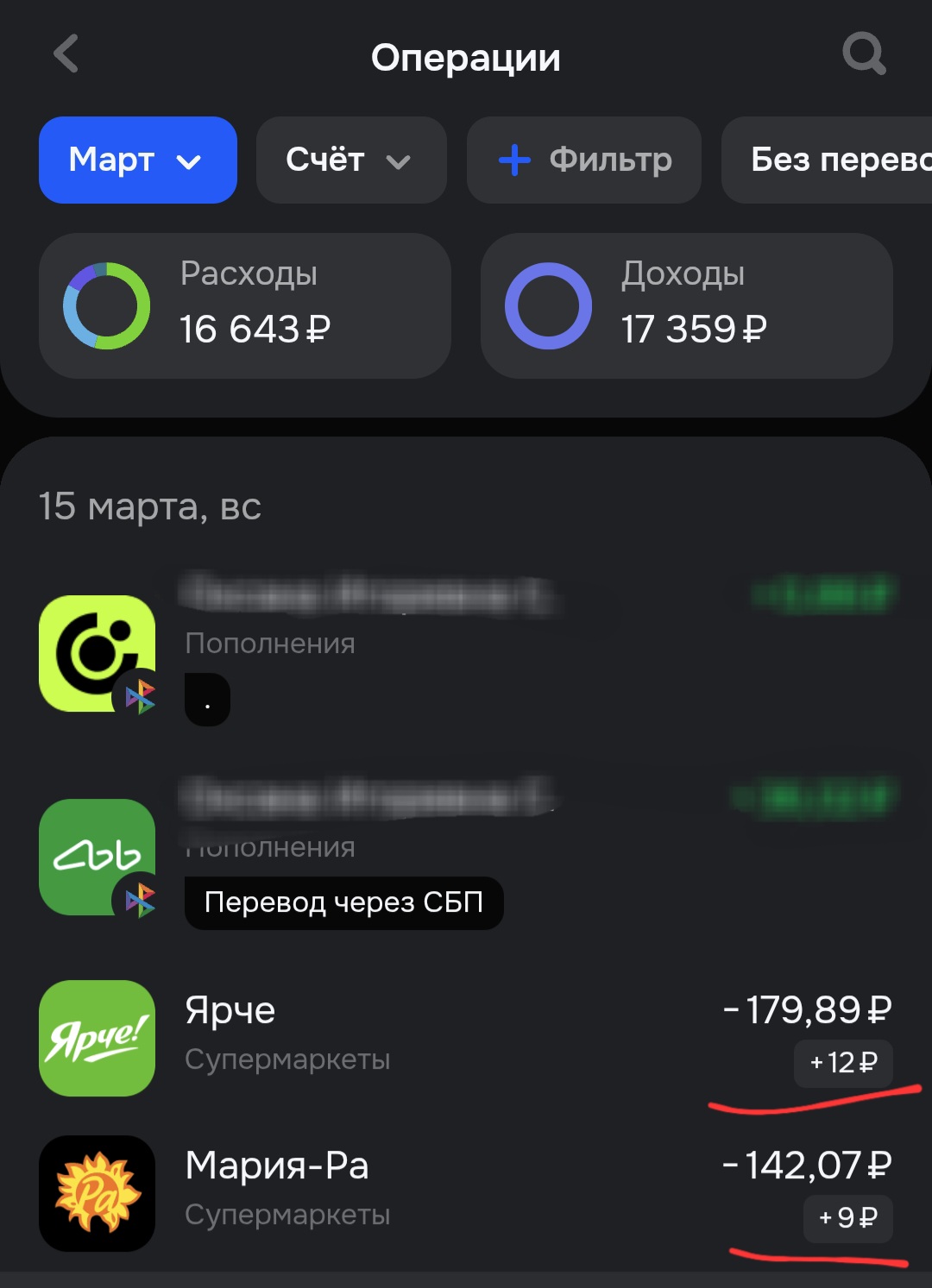Open the Мария-Ра transaction

point(466,1191)
